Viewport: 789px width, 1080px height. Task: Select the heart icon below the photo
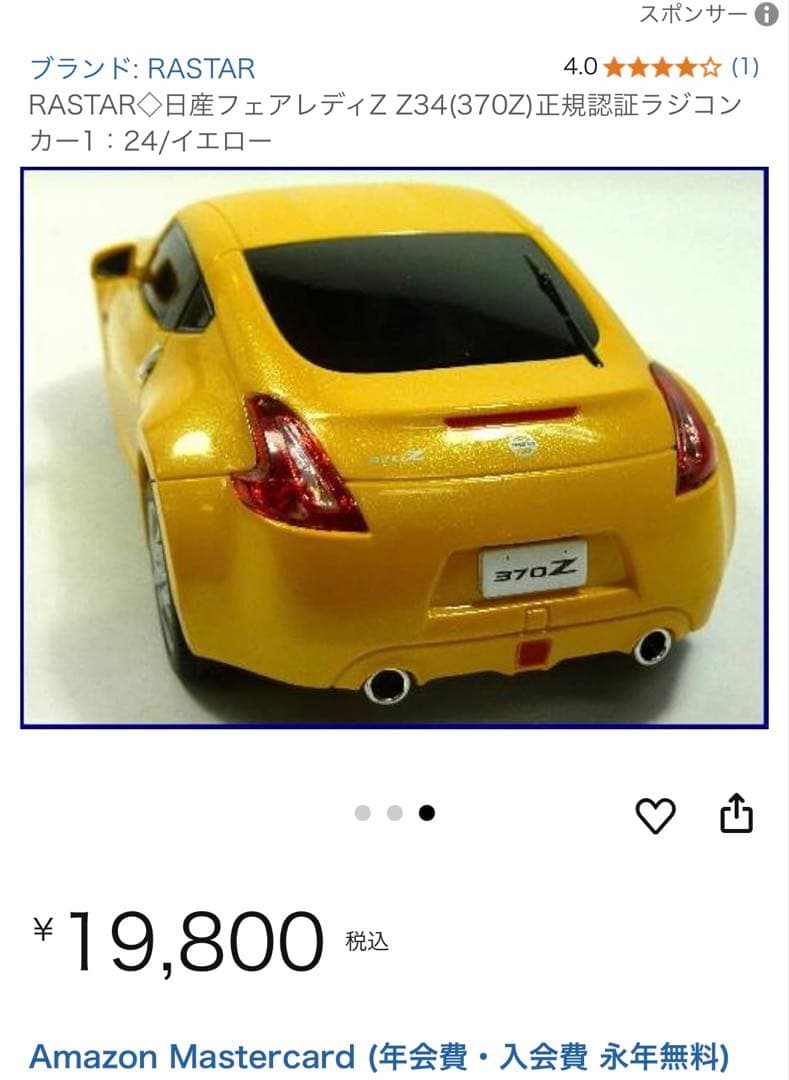[656, 816]
